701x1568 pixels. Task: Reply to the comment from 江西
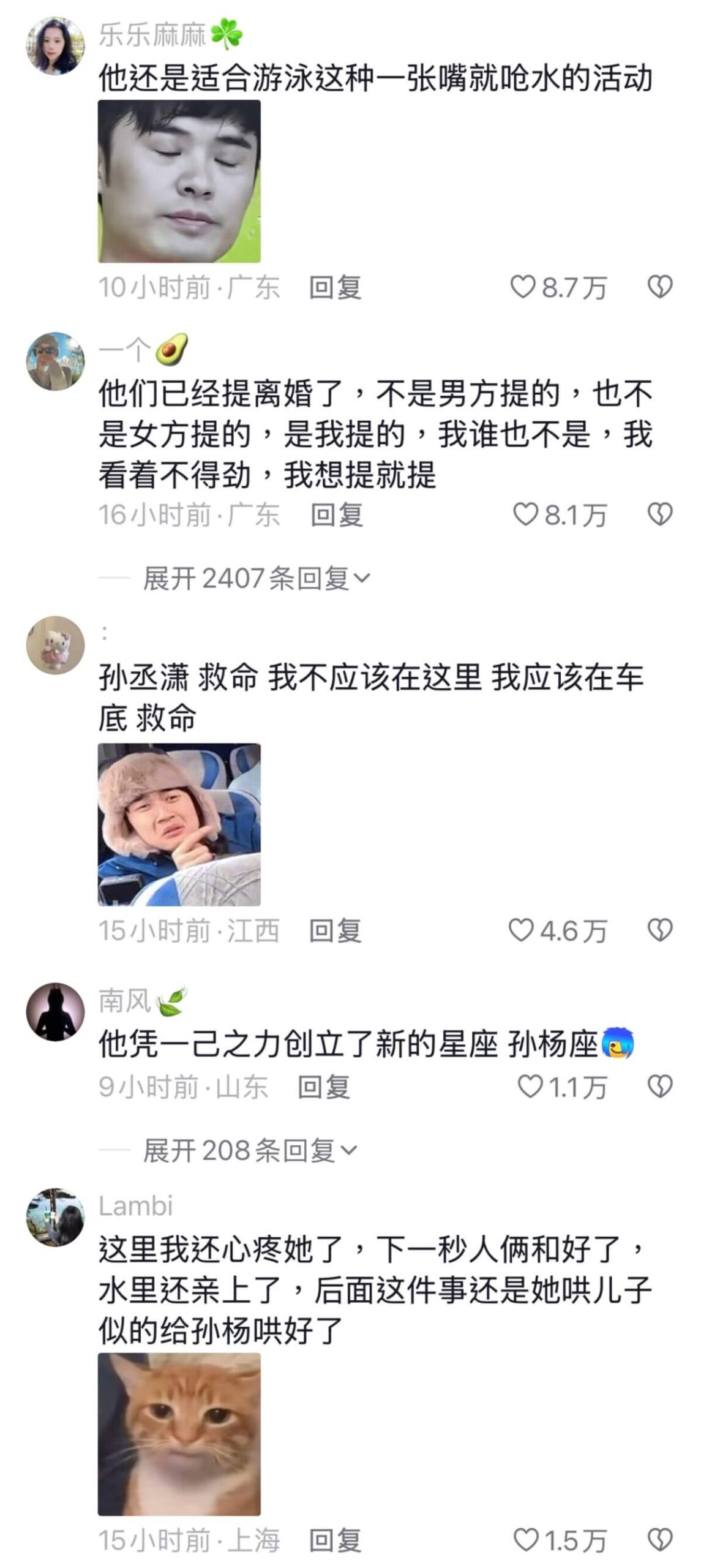[335, 930]
